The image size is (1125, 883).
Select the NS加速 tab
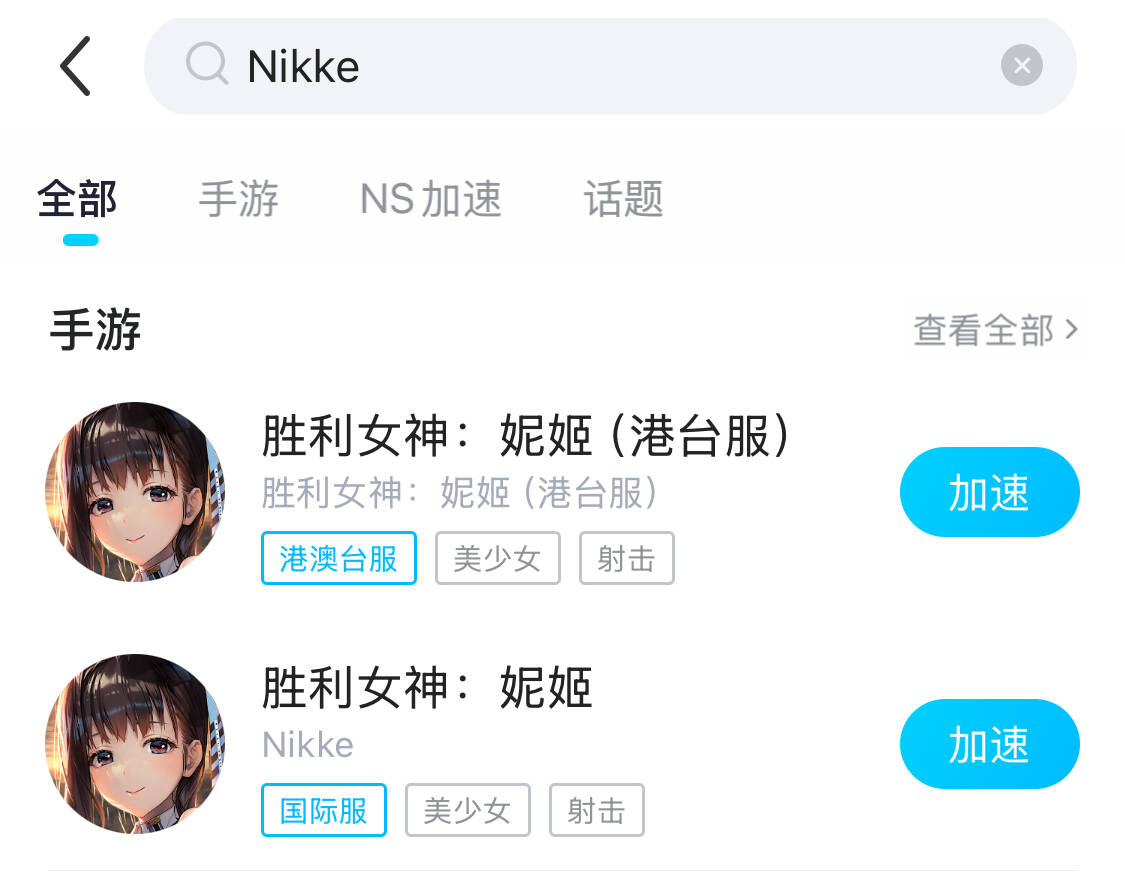(430, 199)
